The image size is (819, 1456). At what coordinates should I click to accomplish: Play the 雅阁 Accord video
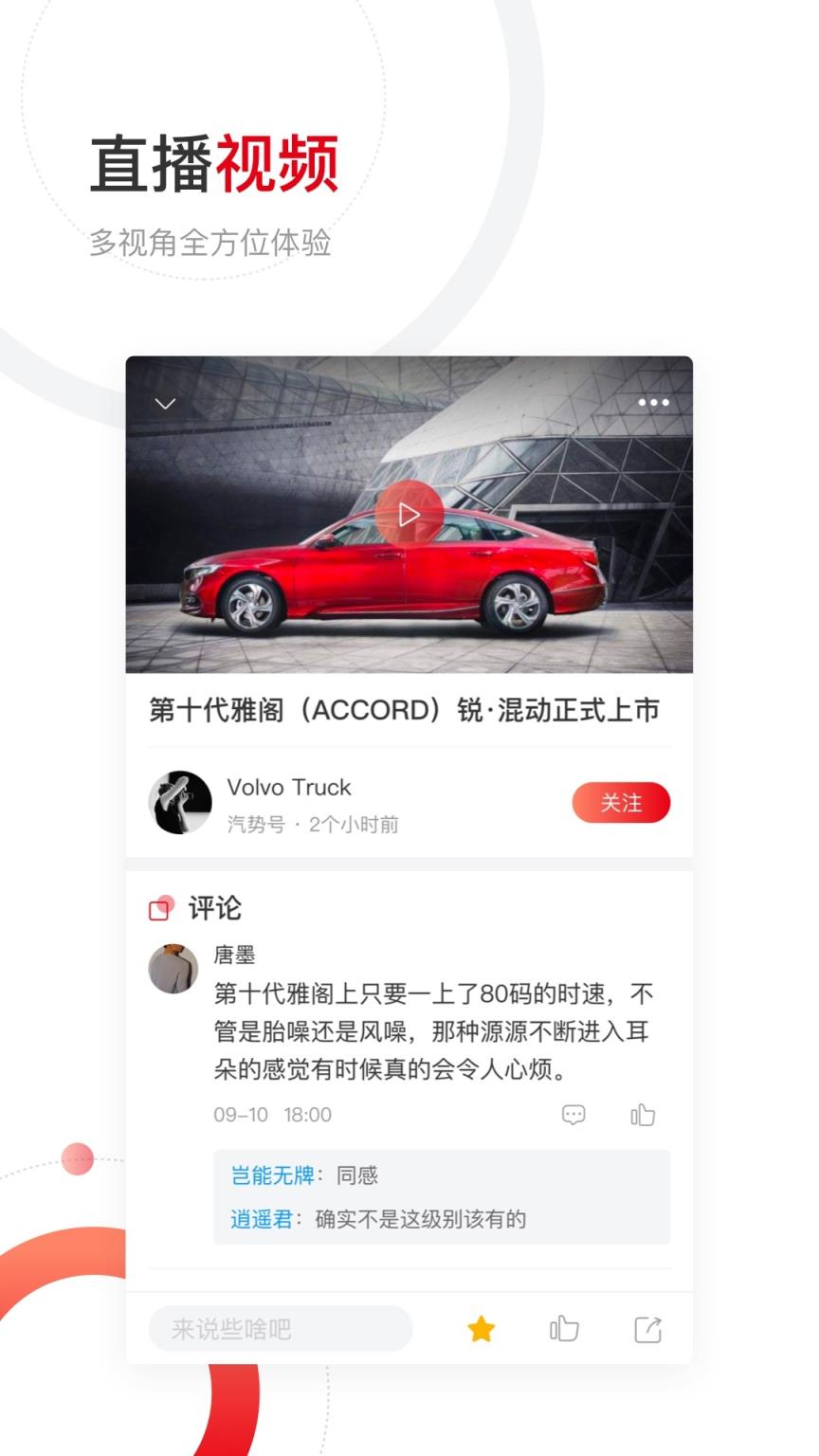tap(409, 513)
